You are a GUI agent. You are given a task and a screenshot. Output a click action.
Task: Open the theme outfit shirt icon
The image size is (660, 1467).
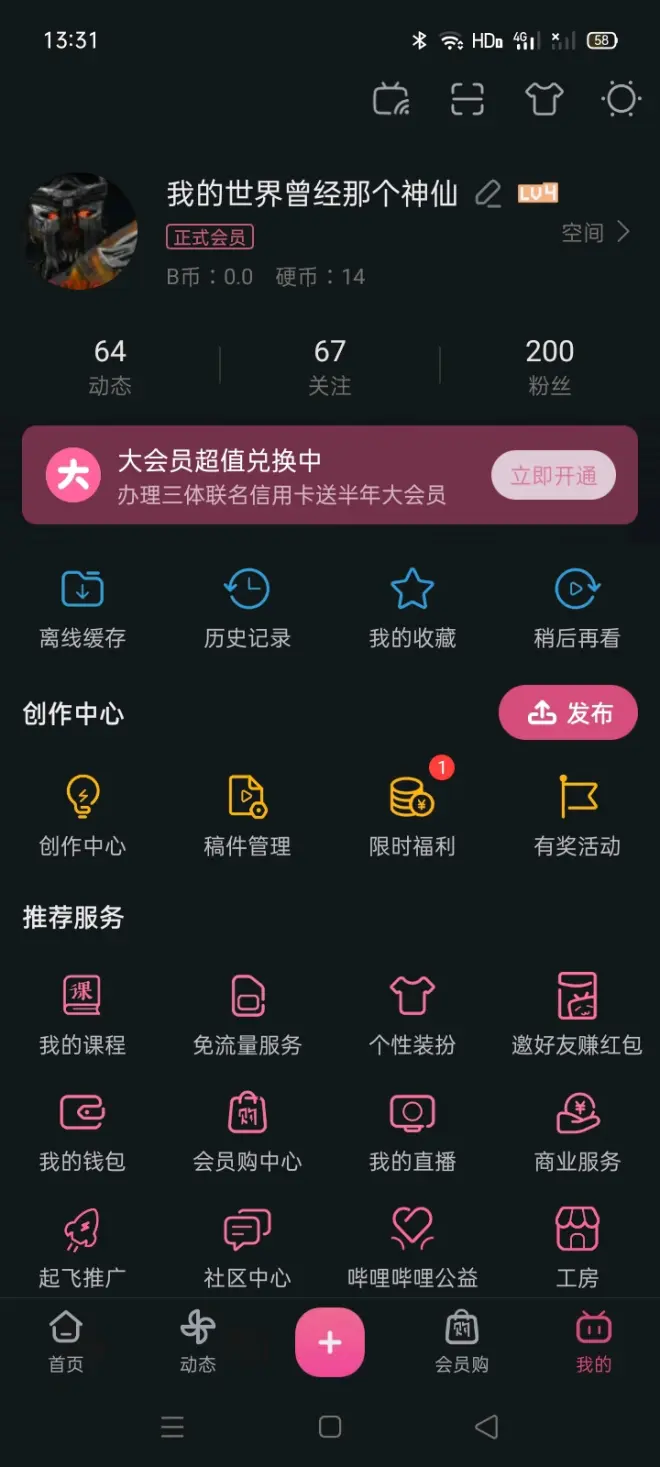click(x=544, y=99)
